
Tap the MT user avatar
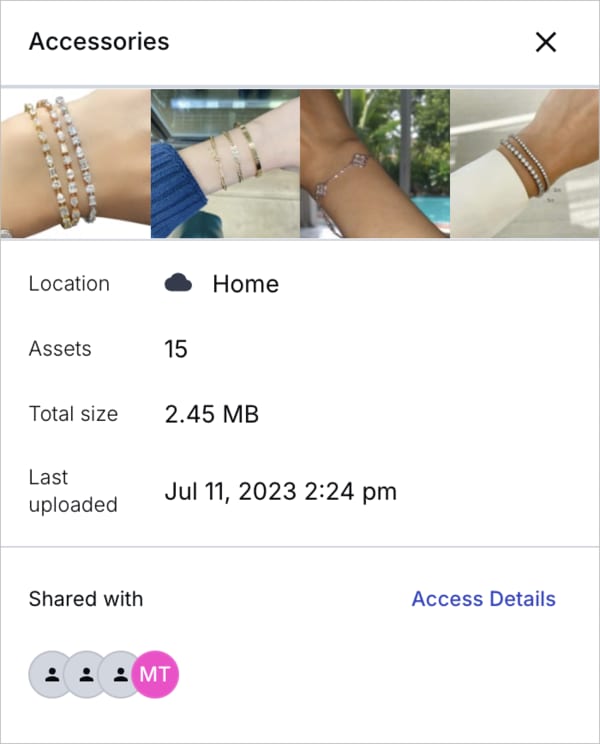pos(155,675)
